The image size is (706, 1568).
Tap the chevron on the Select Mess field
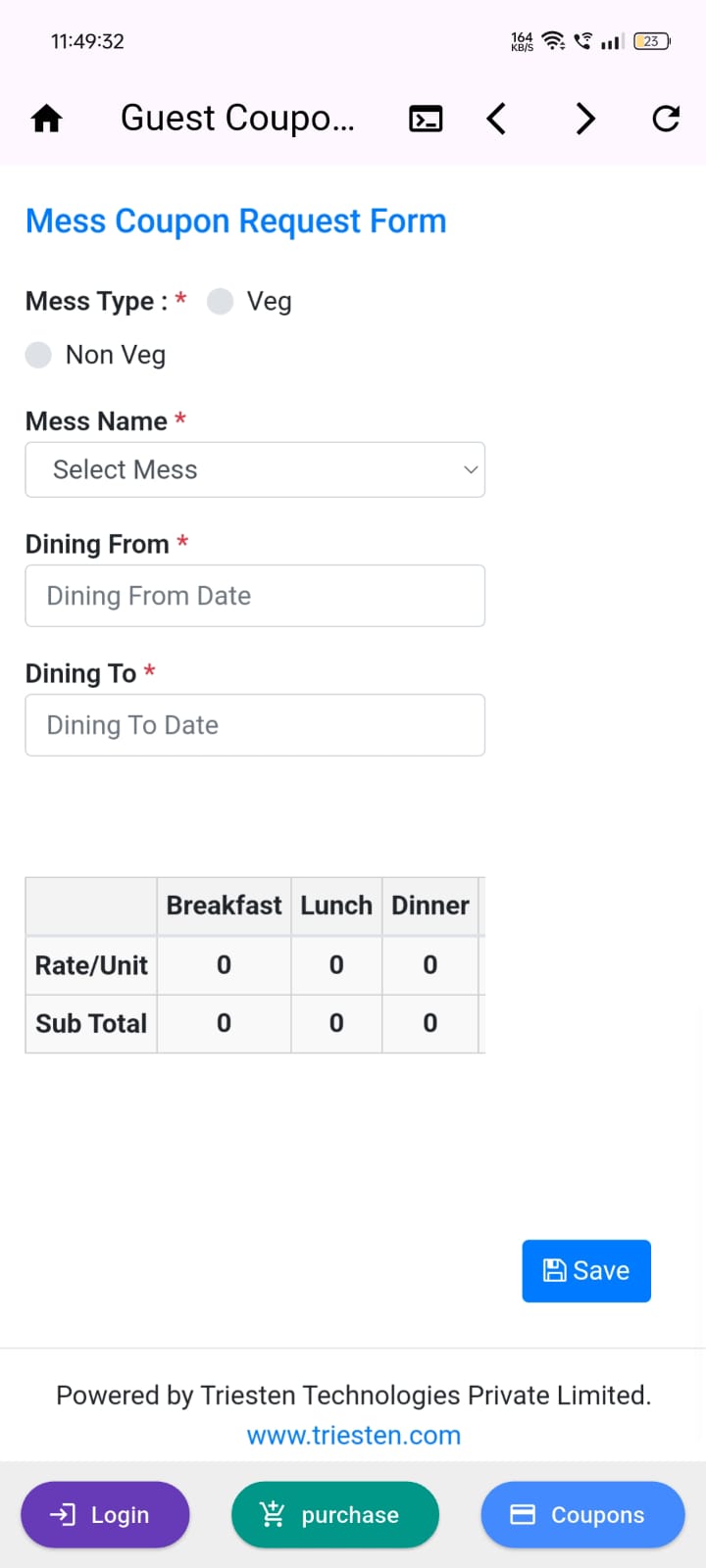[x=470, y=469]
